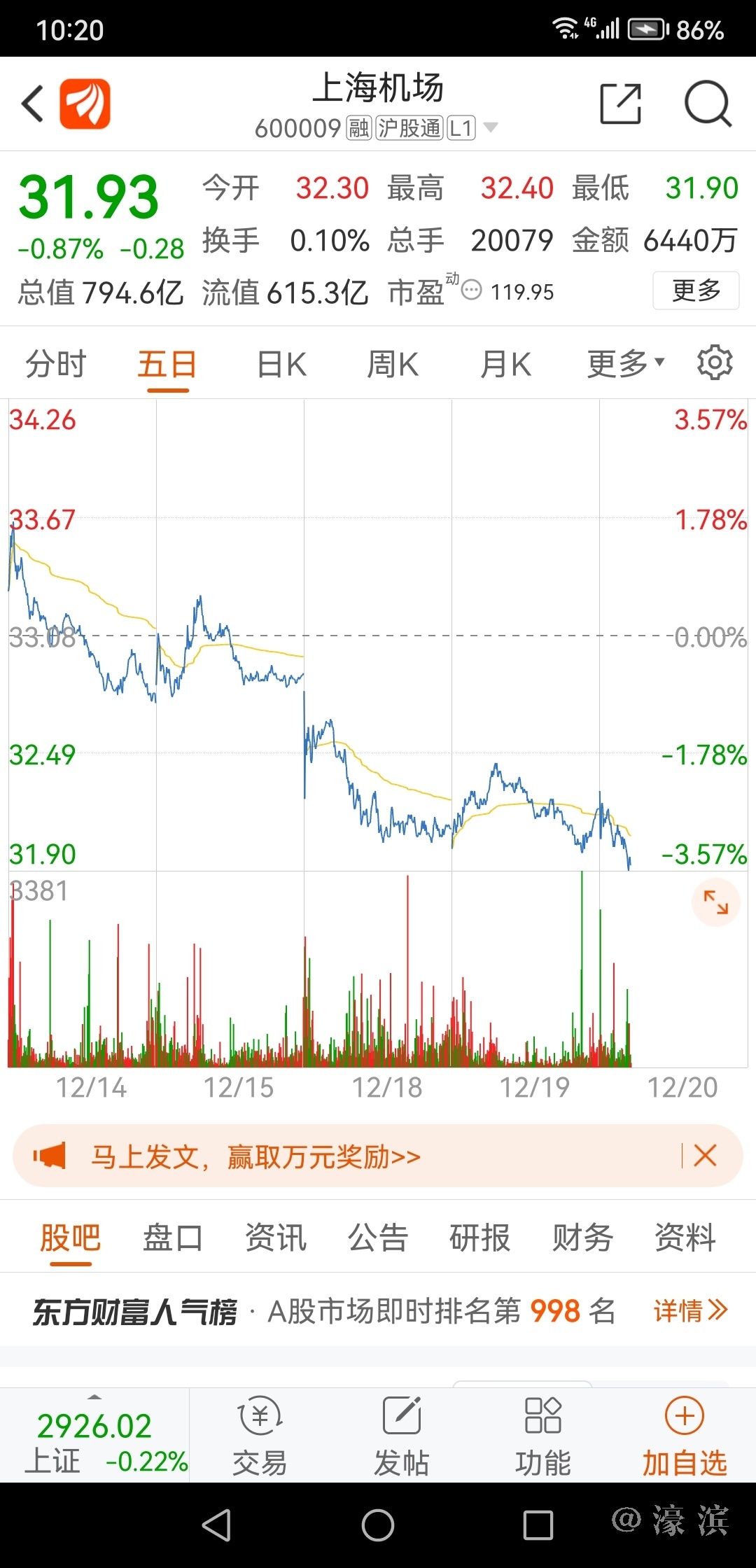
Task: Show the 月K chart
Action: coord(505,365)
